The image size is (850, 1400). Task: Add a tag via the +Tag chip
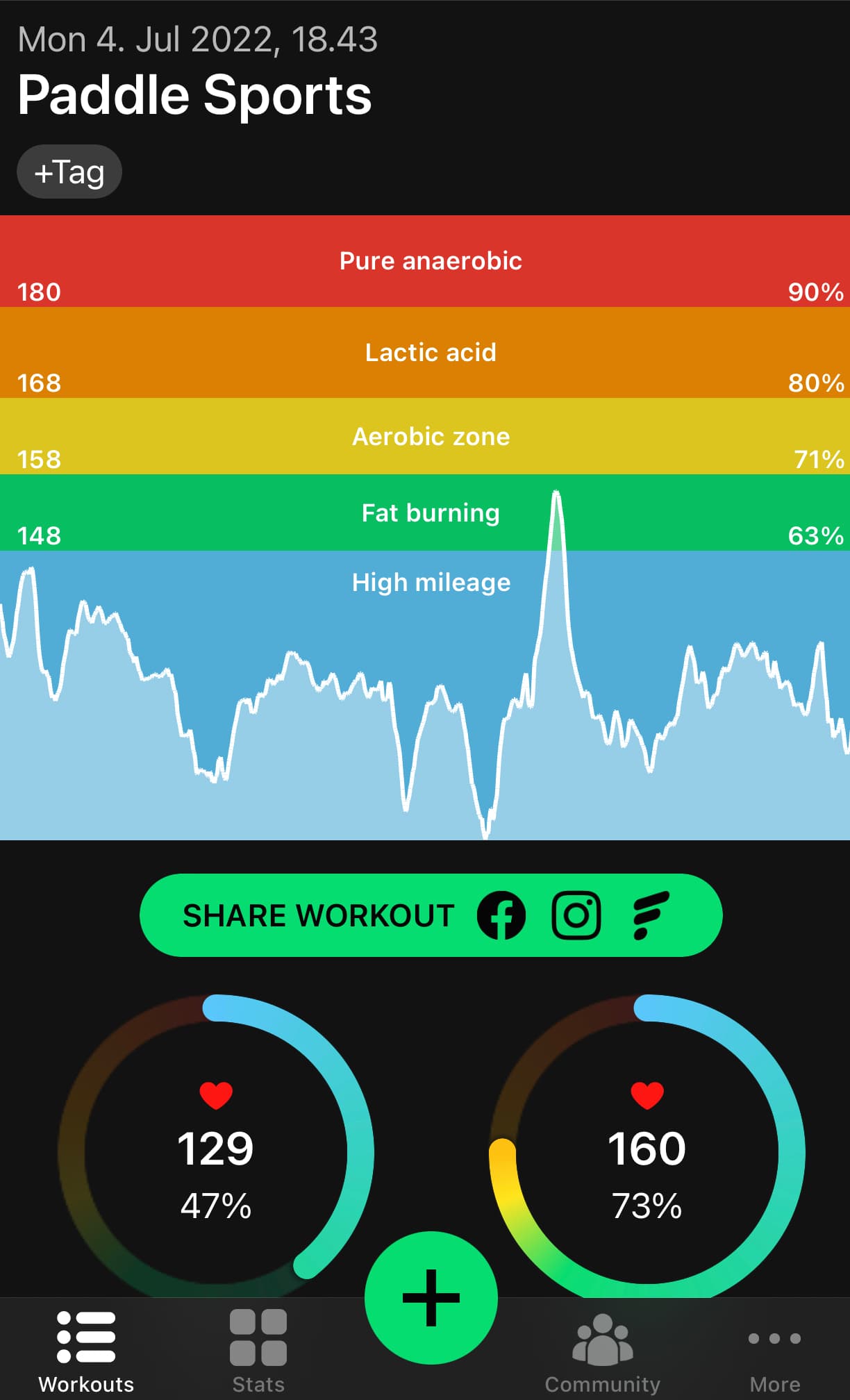coord(69,172)
